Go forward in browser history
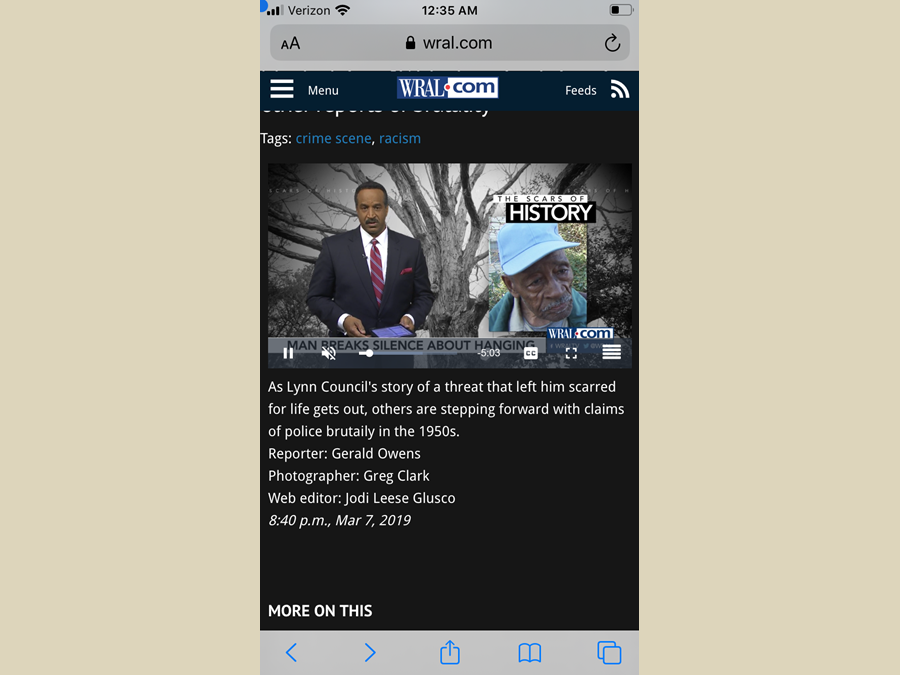The height and width of the screenshot is (675, 900). tap(370, 653)
